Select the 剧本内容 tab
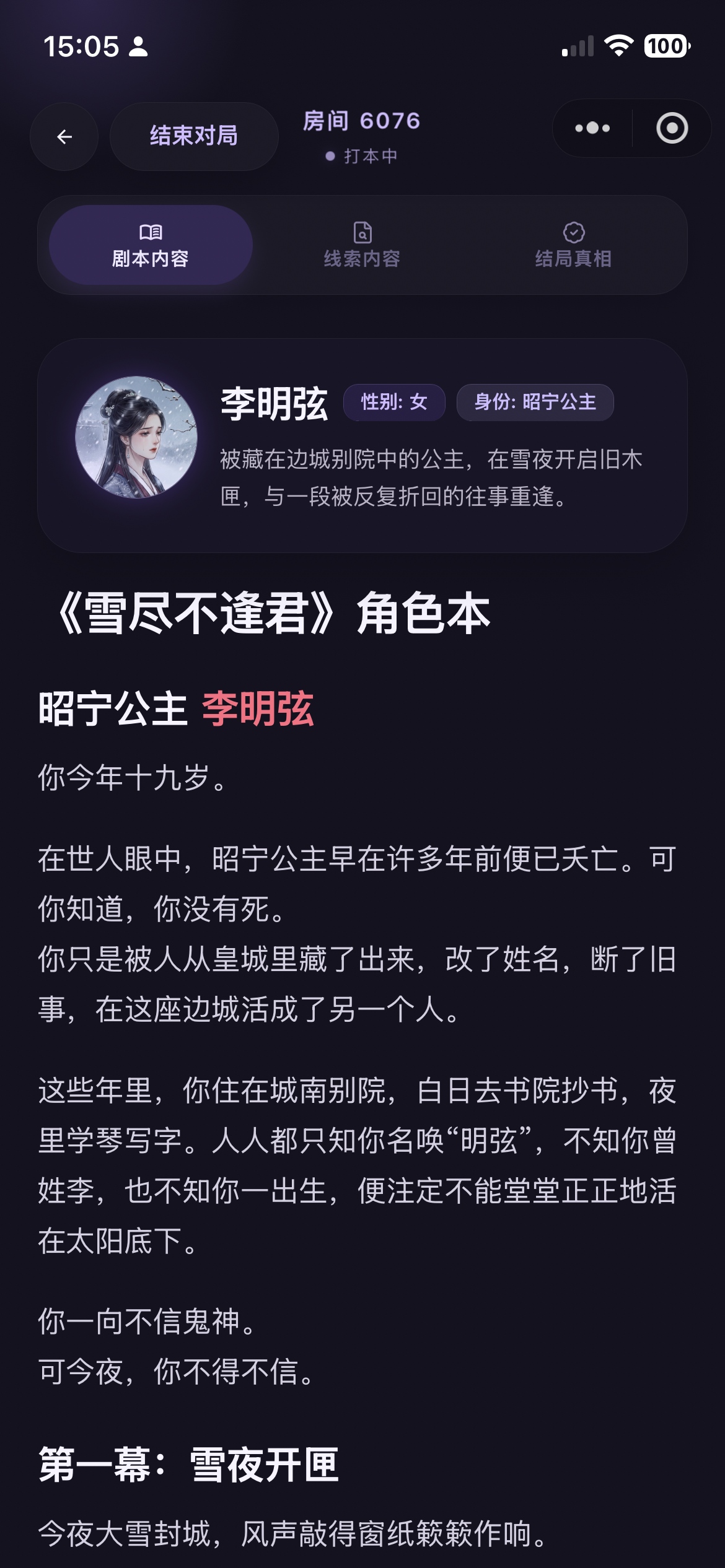 [x=151, y=245]
